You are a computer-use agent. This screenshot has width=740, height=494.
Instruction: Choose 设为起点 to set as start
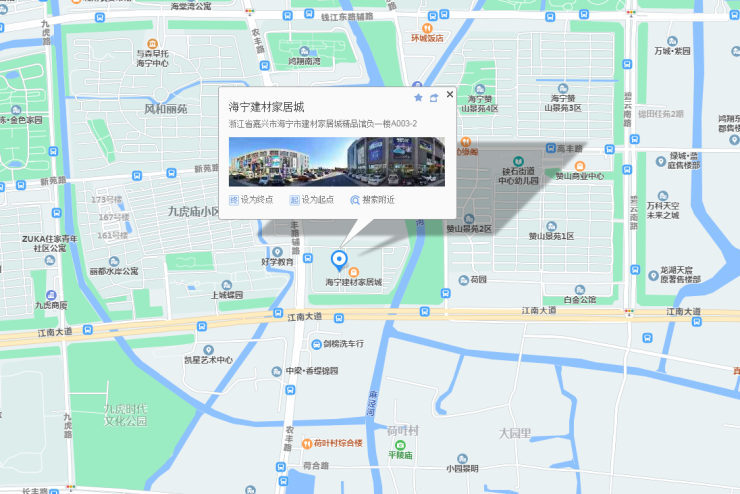point(313,200)
